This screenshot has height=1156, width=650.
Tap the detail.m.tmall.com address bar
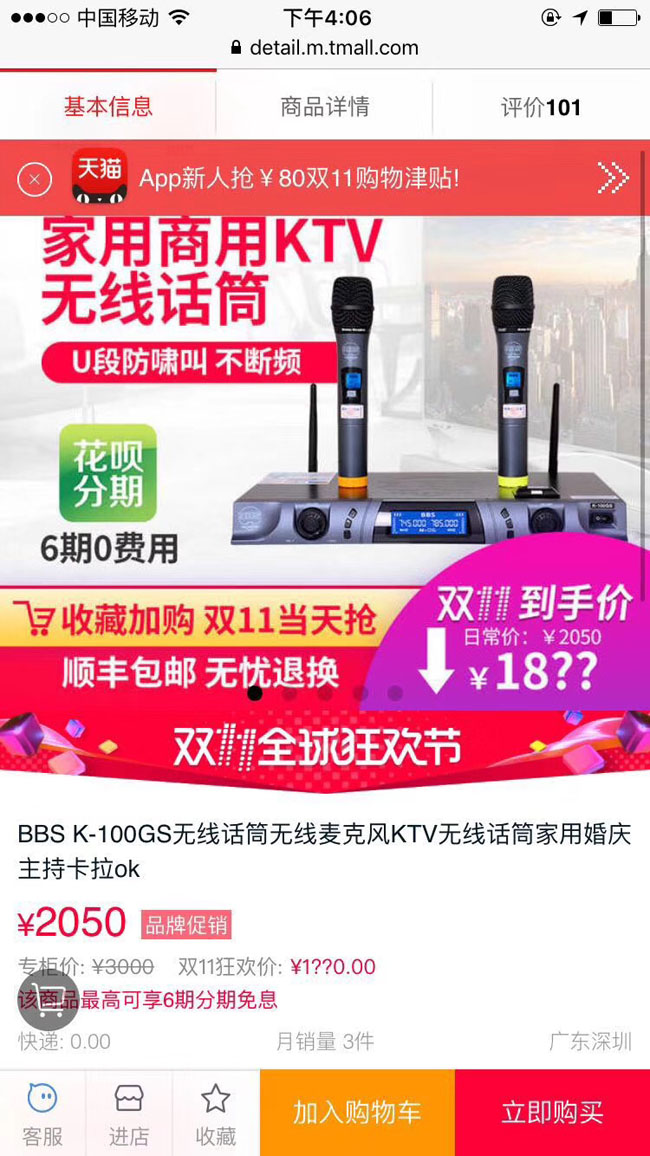pos(325,49)
